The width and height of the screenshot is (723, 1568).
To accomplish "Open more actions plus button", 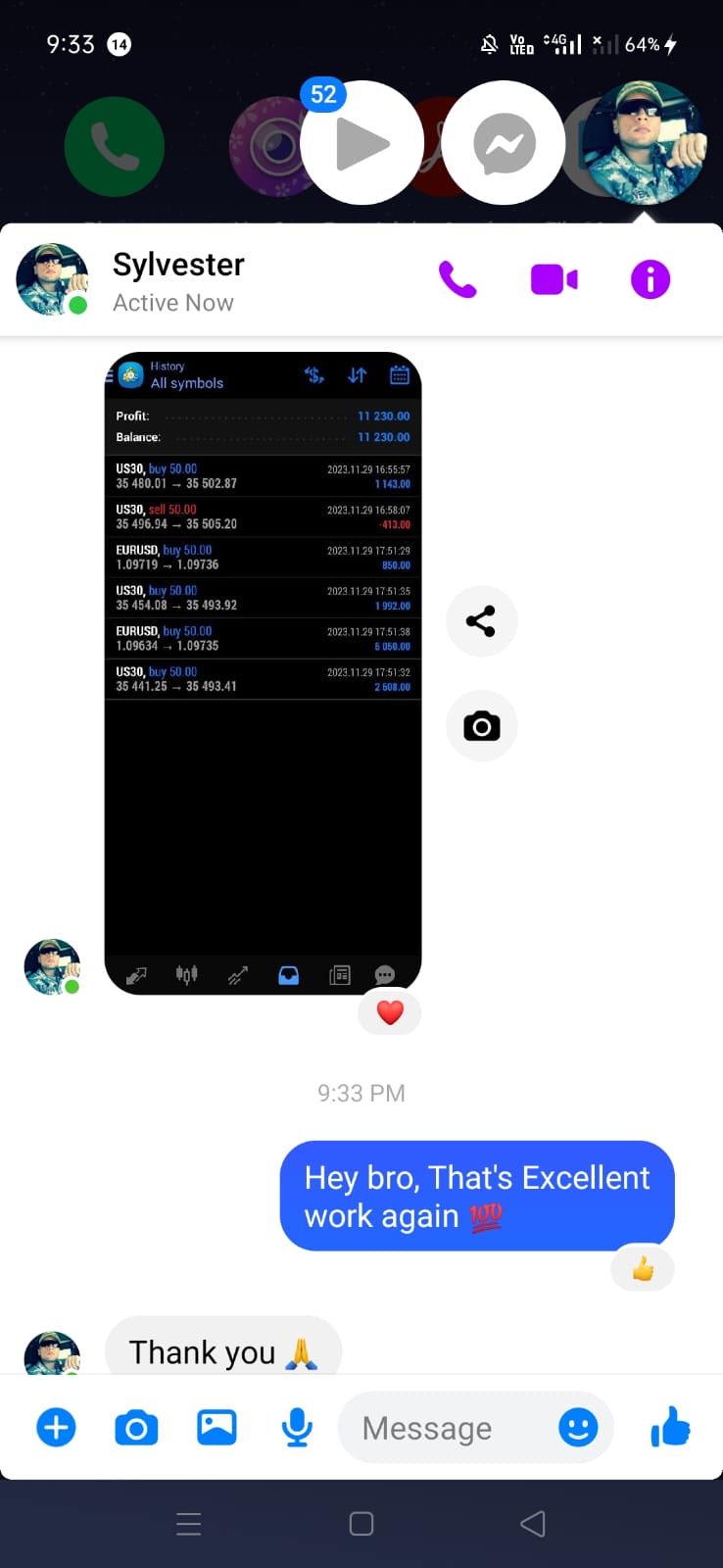I will (x=56, y=1427).
